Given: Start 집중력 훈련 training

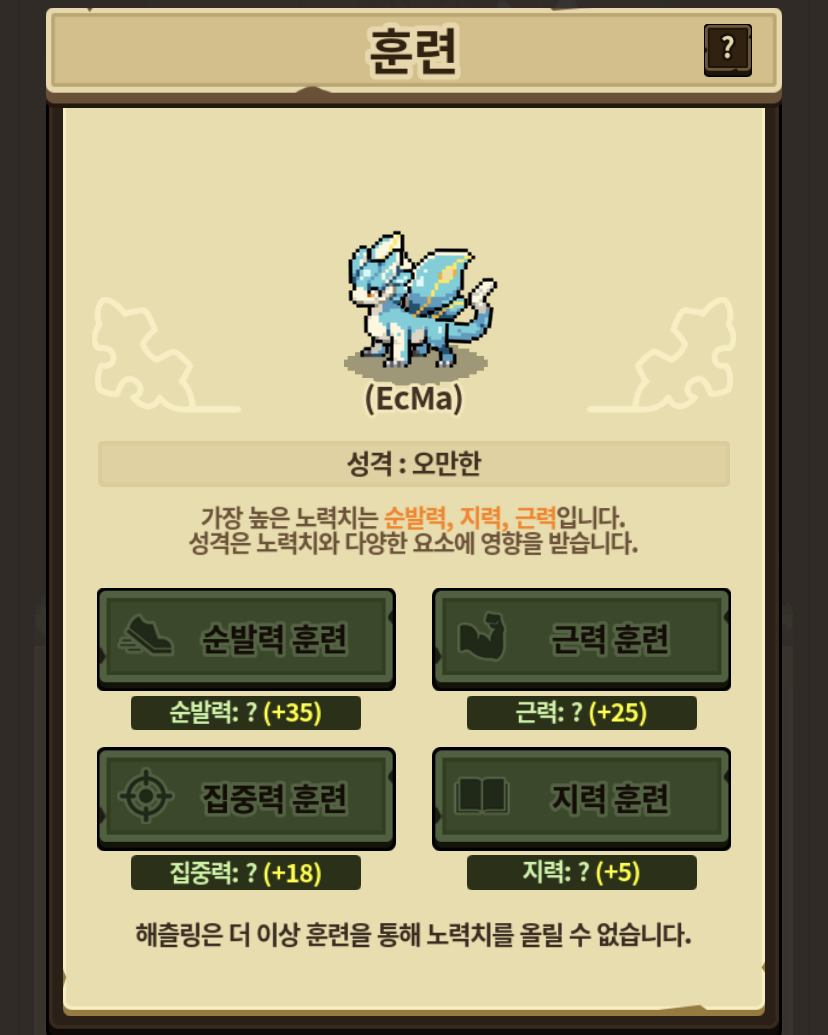Looking at the screenshot, I should coord(246,799).
